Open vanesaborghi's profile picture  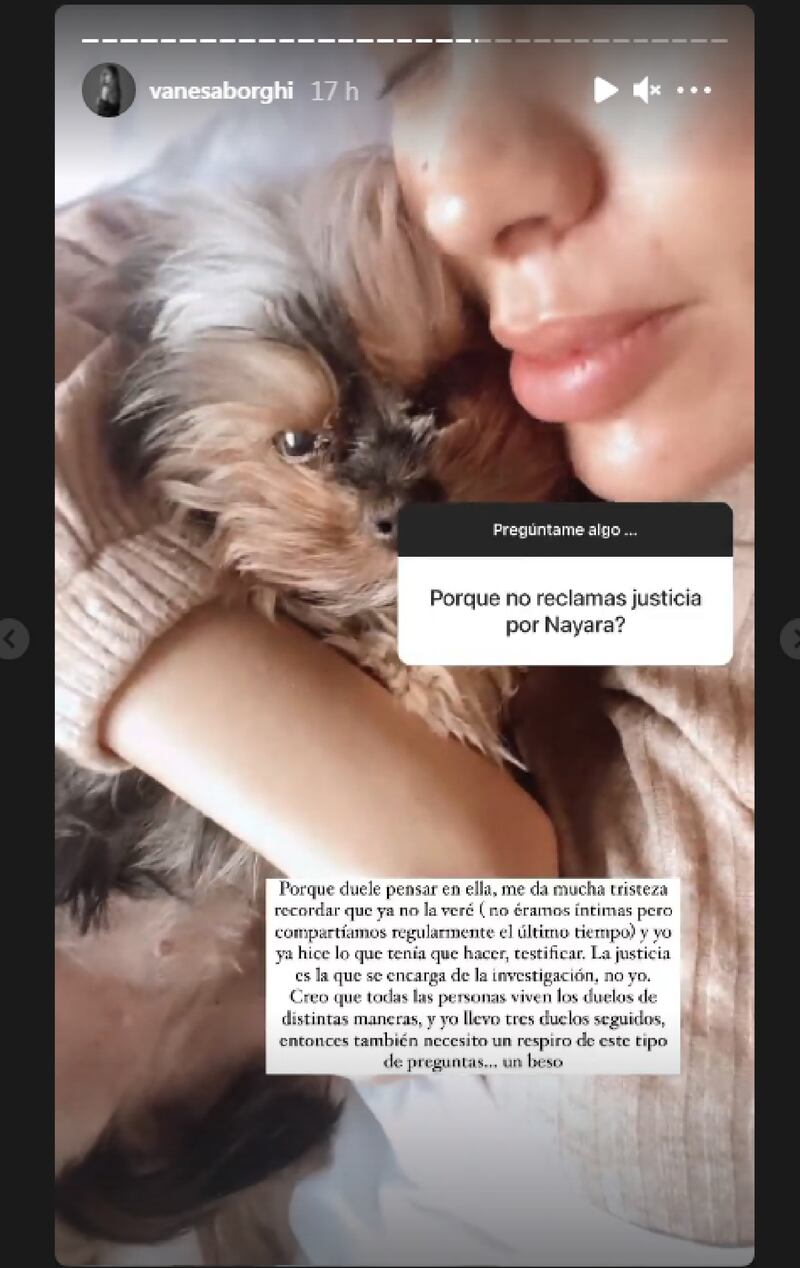(x=108, y=90)
